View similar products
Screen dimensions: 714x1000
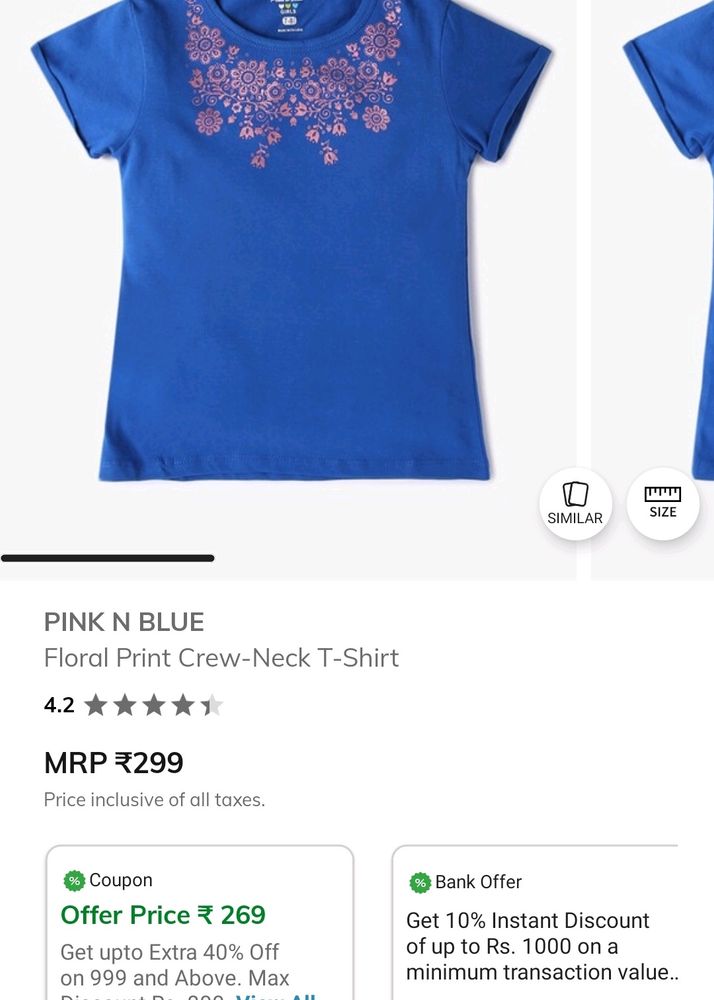[x=575, y=504]
